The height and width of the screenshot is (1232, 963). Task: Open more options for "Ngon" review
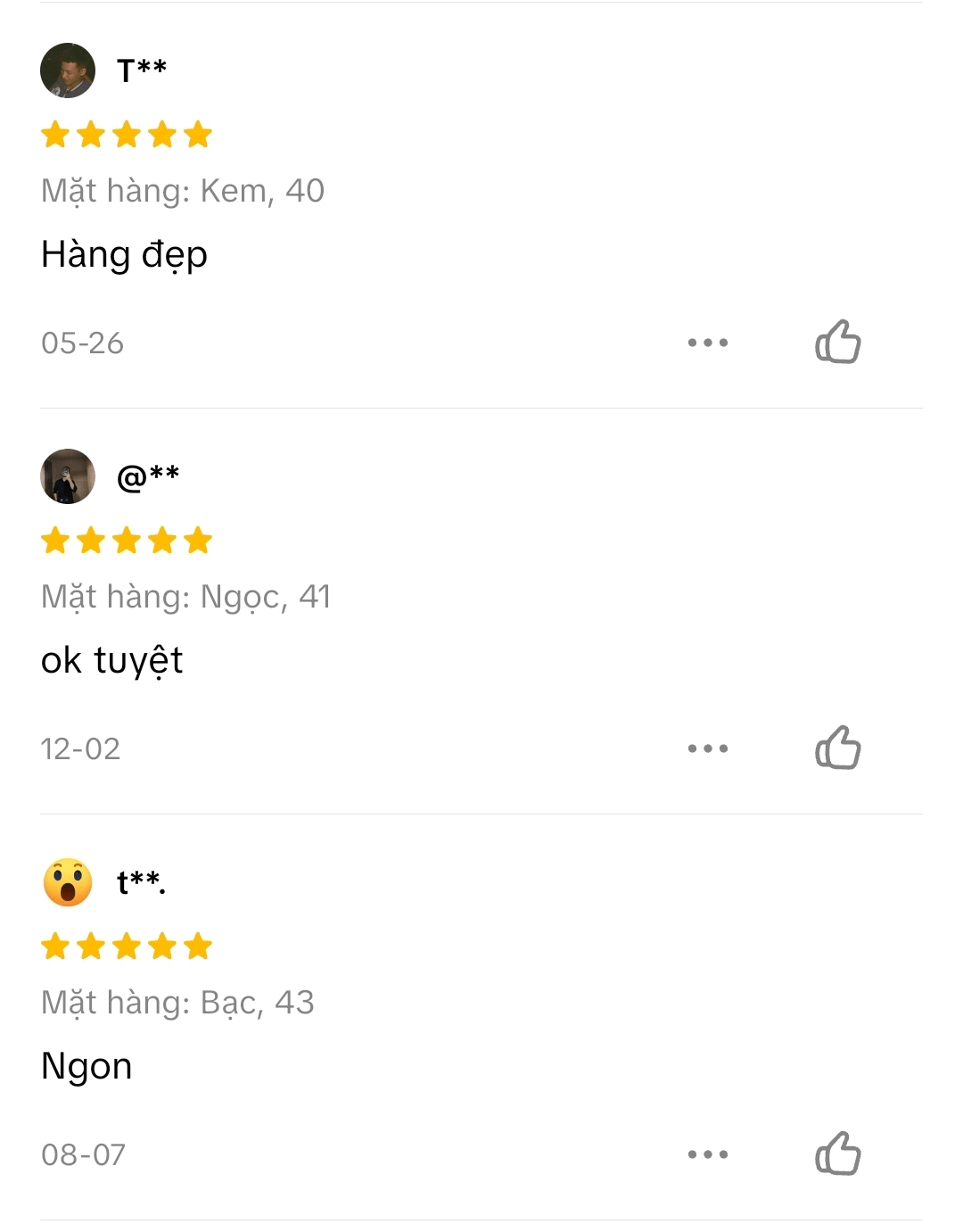point(708,1154)
